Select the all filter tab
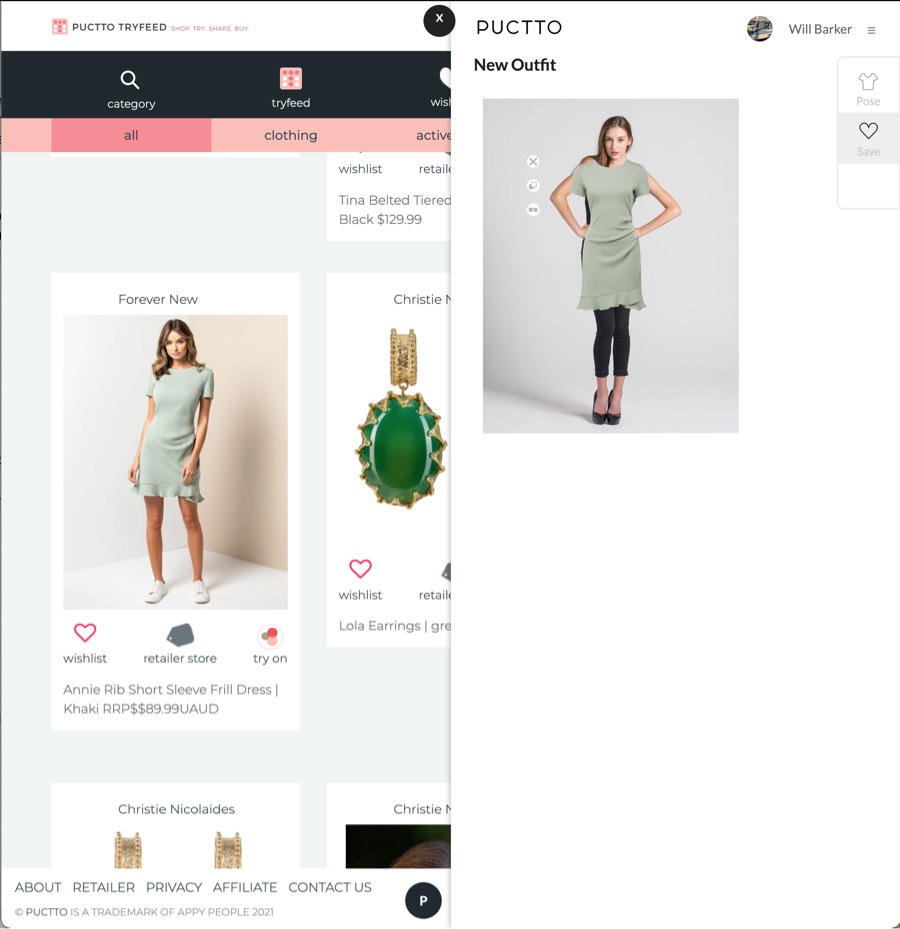Image resolution: width=900 pixels, height=929 pixels. point(131,135)
